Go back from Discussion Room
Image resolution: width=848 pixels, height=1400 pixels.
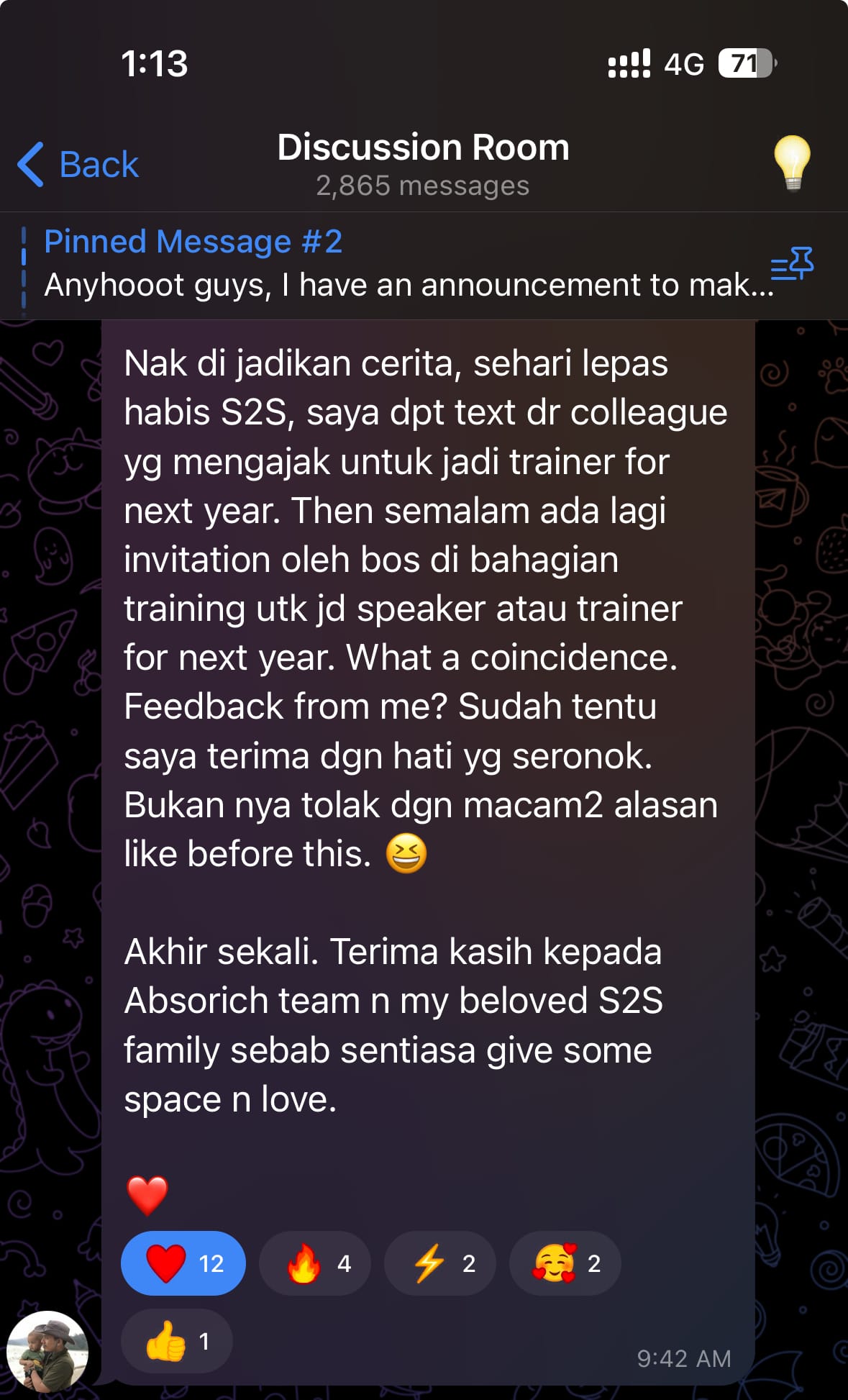(x=78, y=165)
